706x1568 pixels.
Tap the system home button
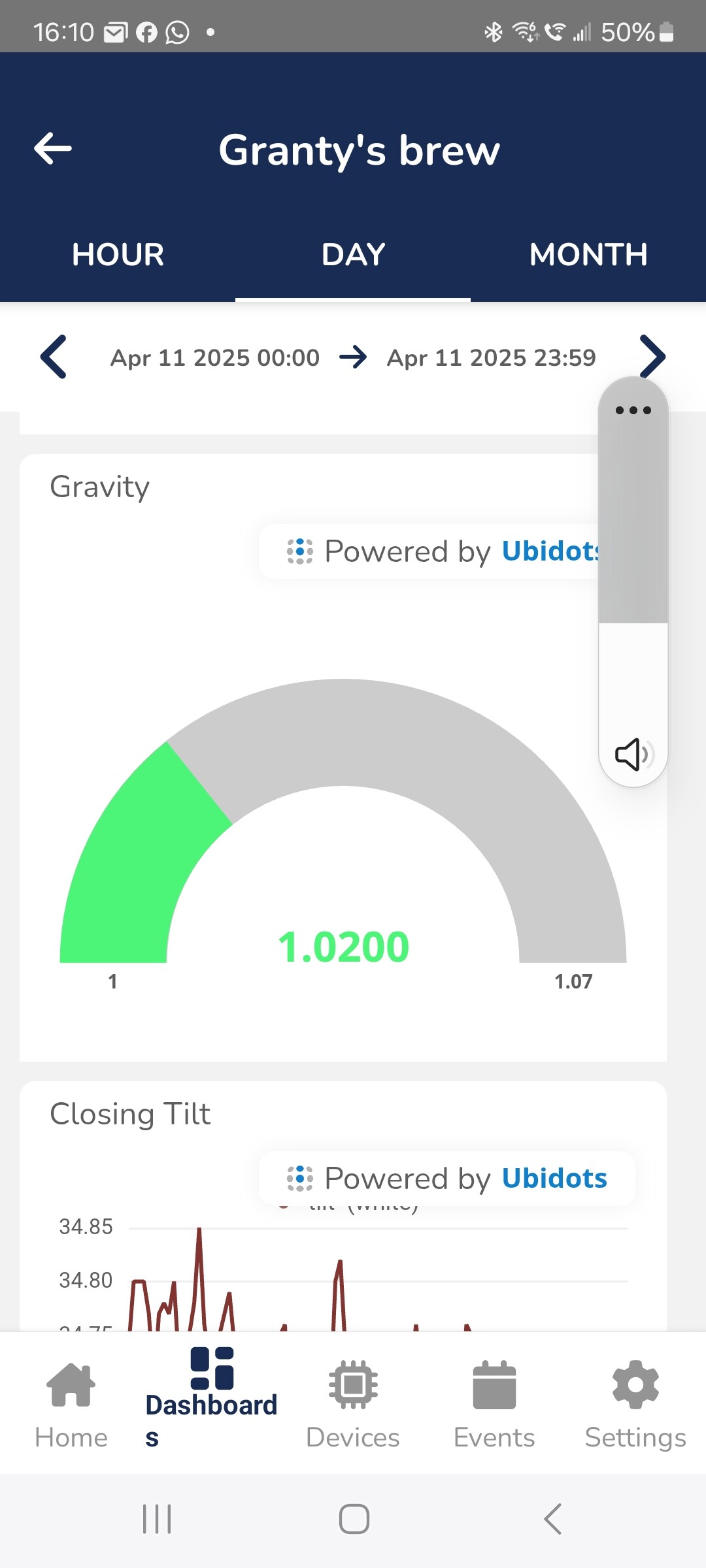coord(354,1519)
